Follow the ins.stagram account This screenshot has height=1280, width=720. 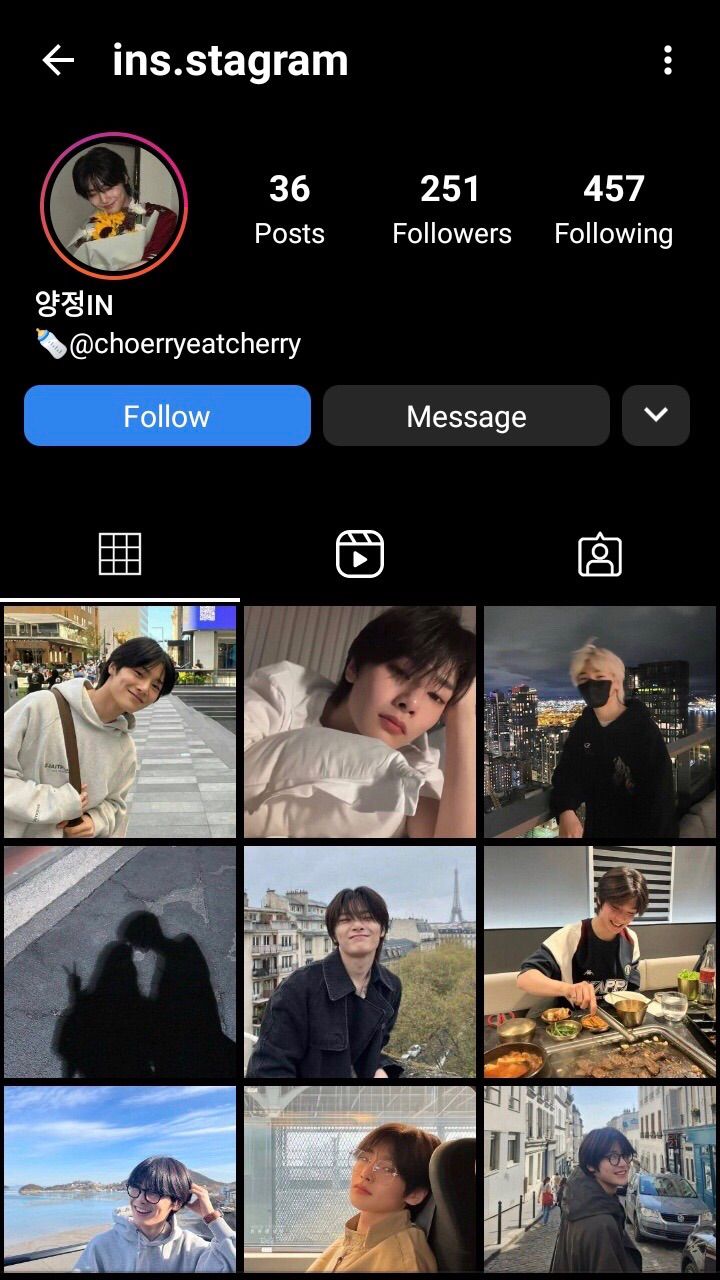(167, 416)
